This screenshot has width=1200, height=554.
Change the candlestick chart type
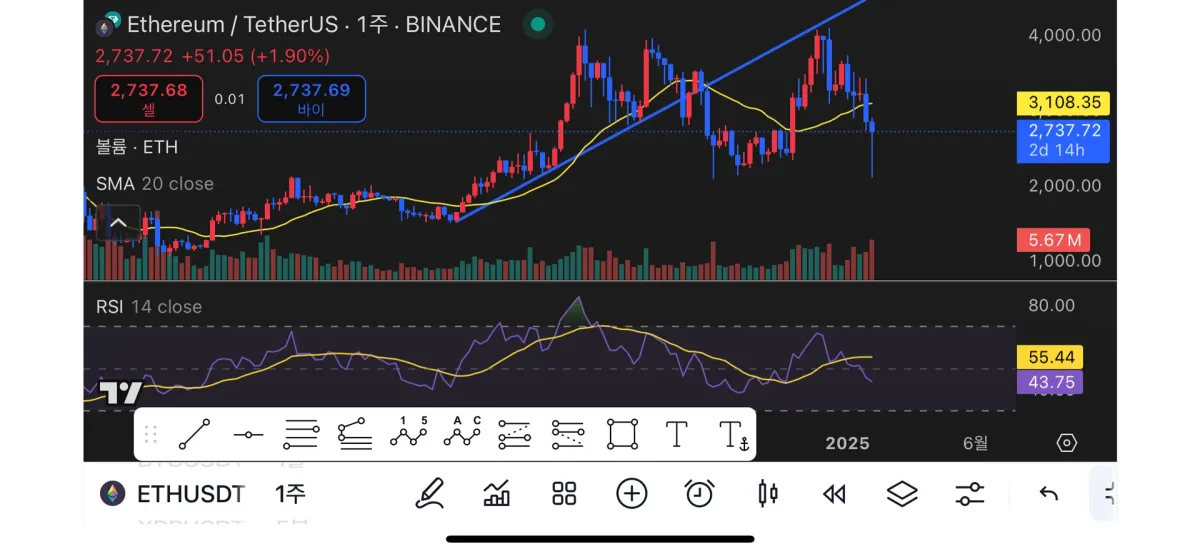[768, 493]
